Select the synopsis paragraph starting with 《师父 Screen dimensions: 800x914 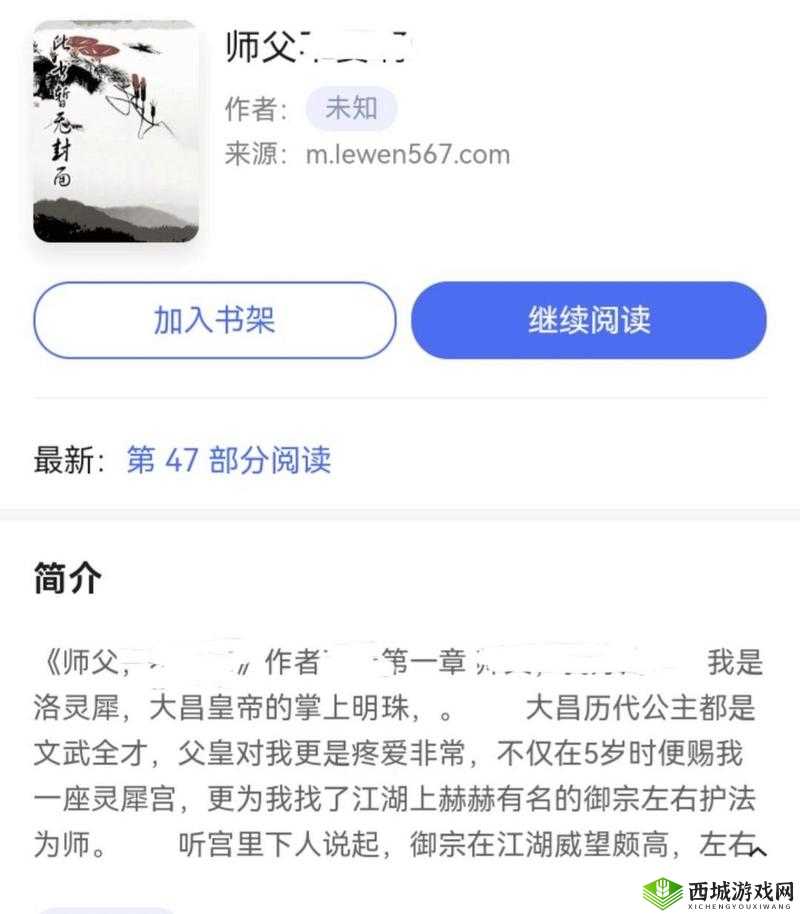(400, 661)
